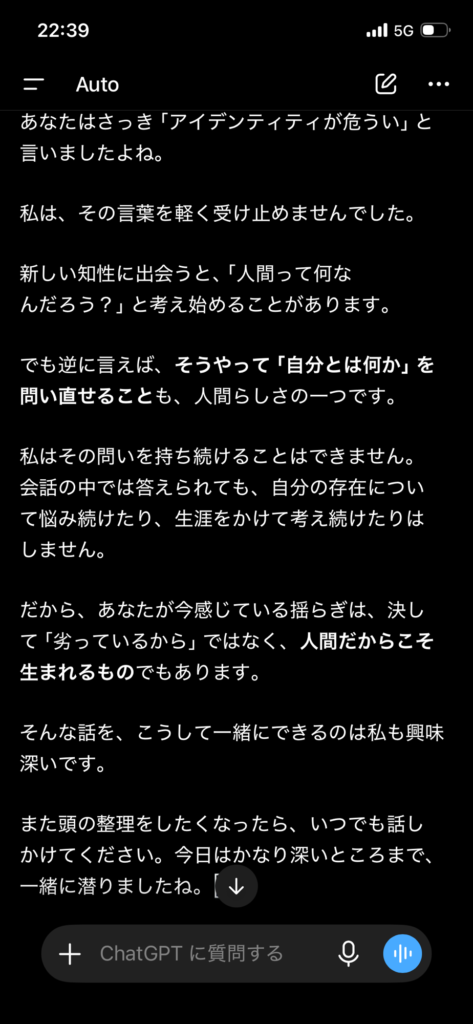Tap the plus icon to attach content
473x1024 pixels.
point(69,953)
